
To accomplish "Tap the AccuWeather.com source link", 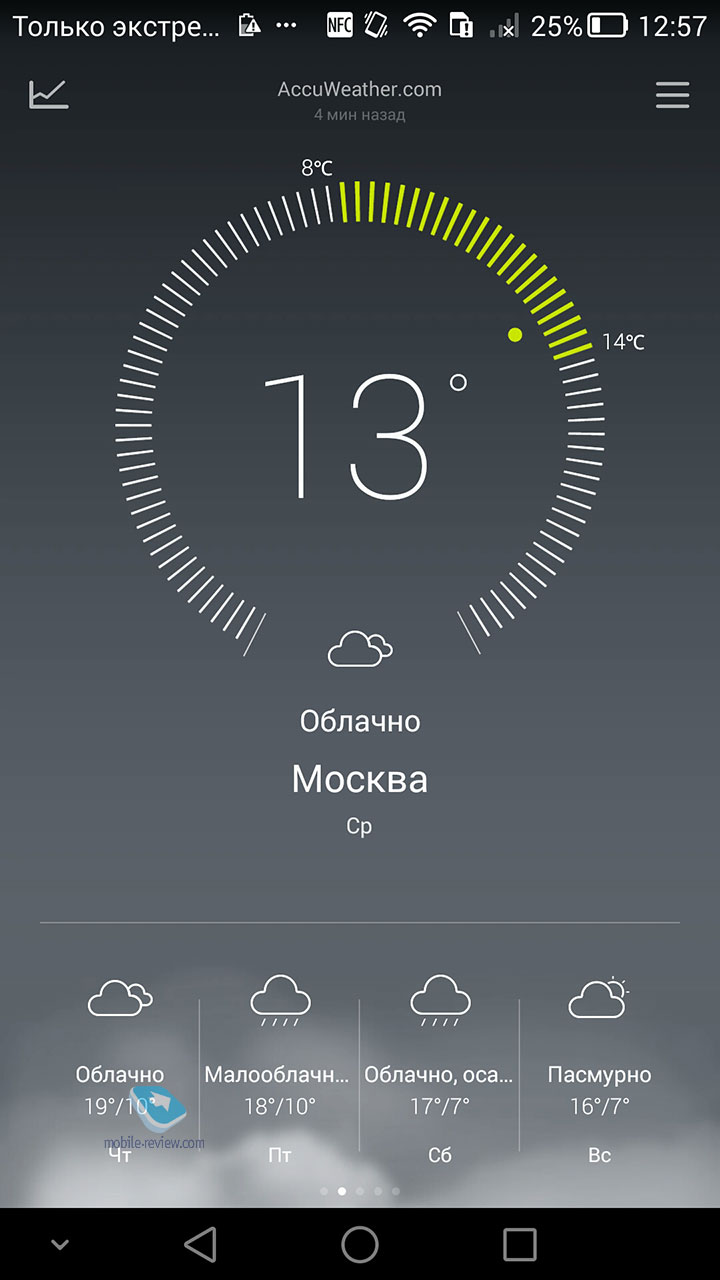I will 359,89.
